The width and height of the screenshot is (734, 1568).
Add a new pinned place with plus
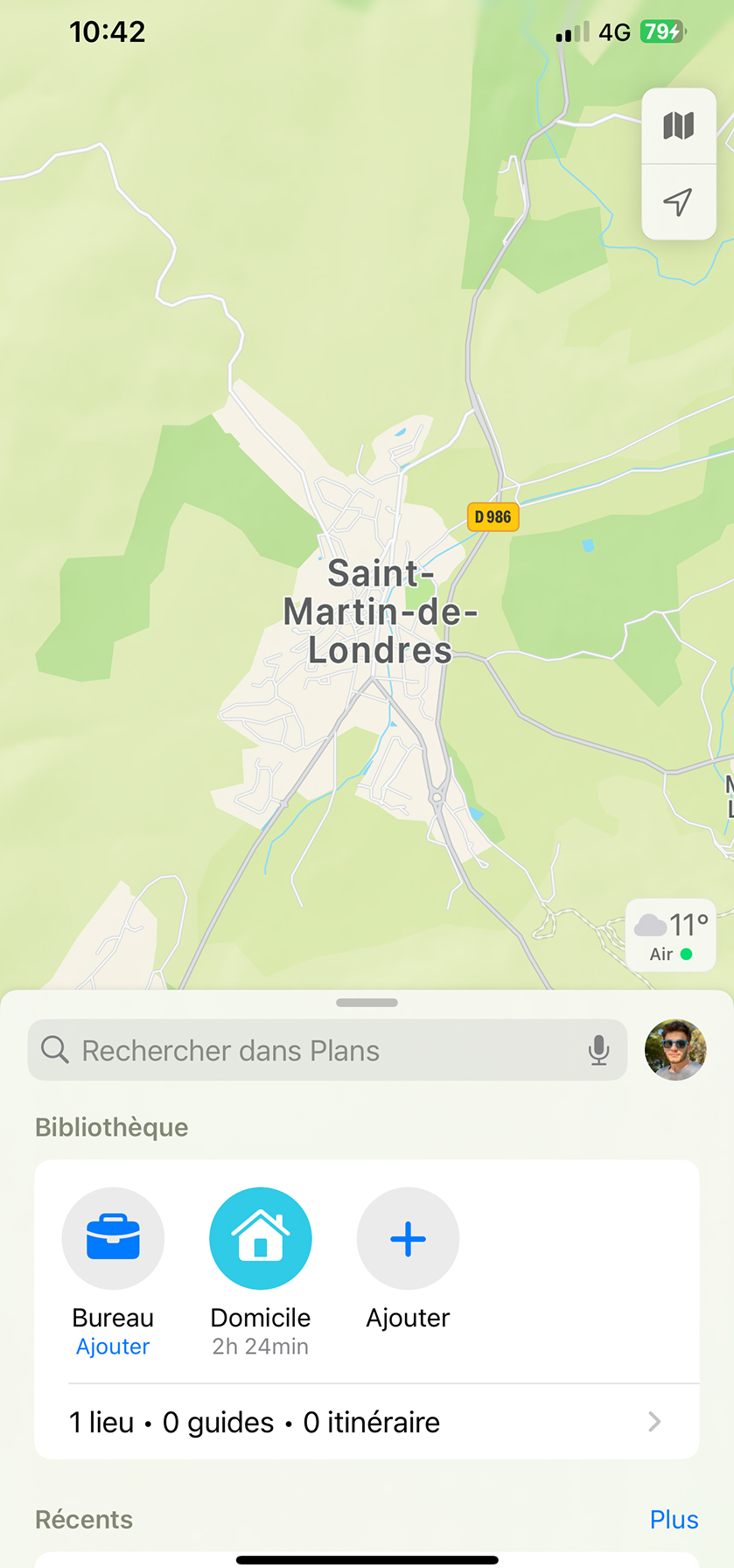pos(408,1239)
